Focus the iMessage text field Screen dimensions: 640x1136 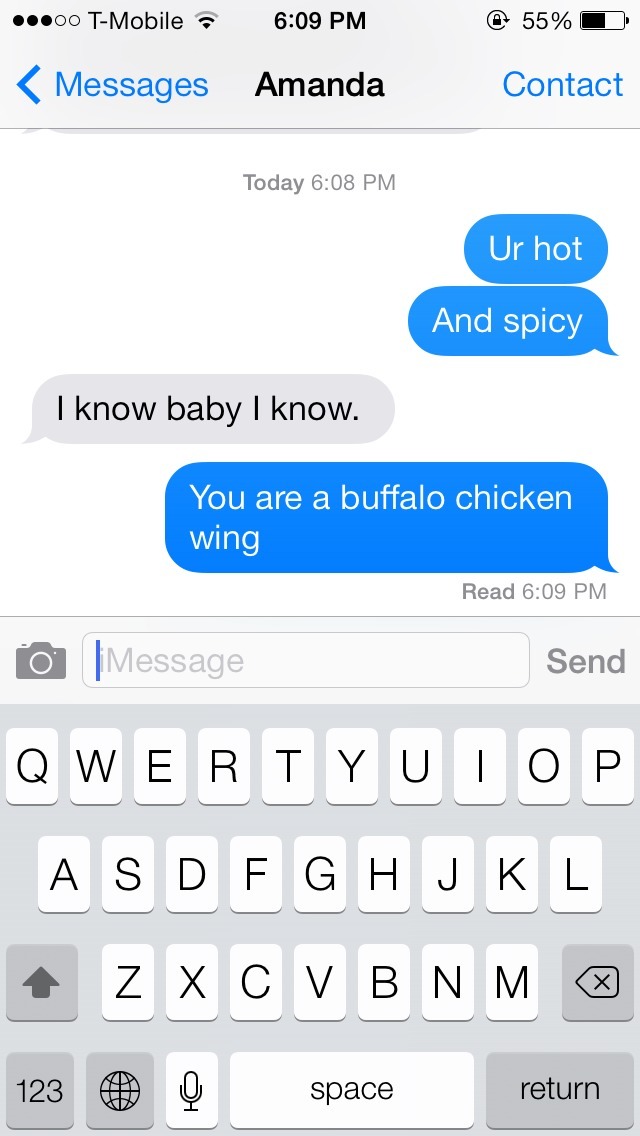(305, 661)
